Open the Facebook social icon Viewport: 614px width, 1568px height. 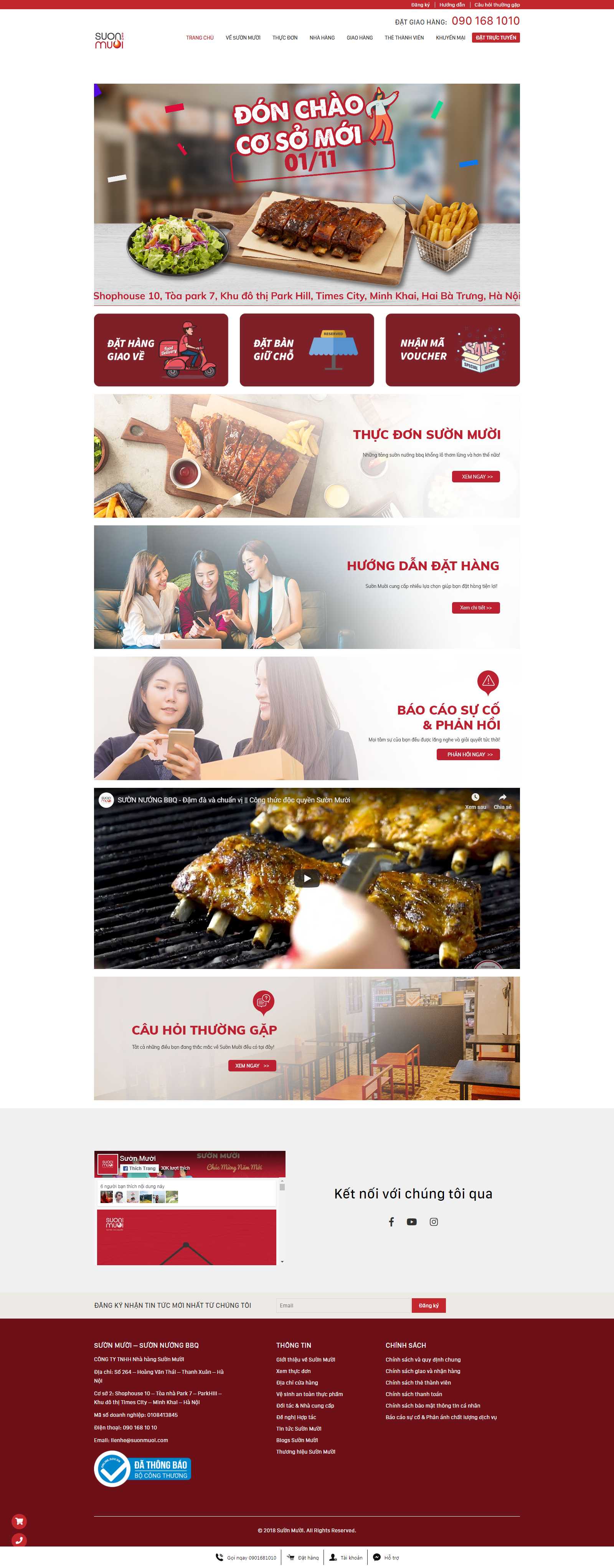click(x=391, y=1221)
